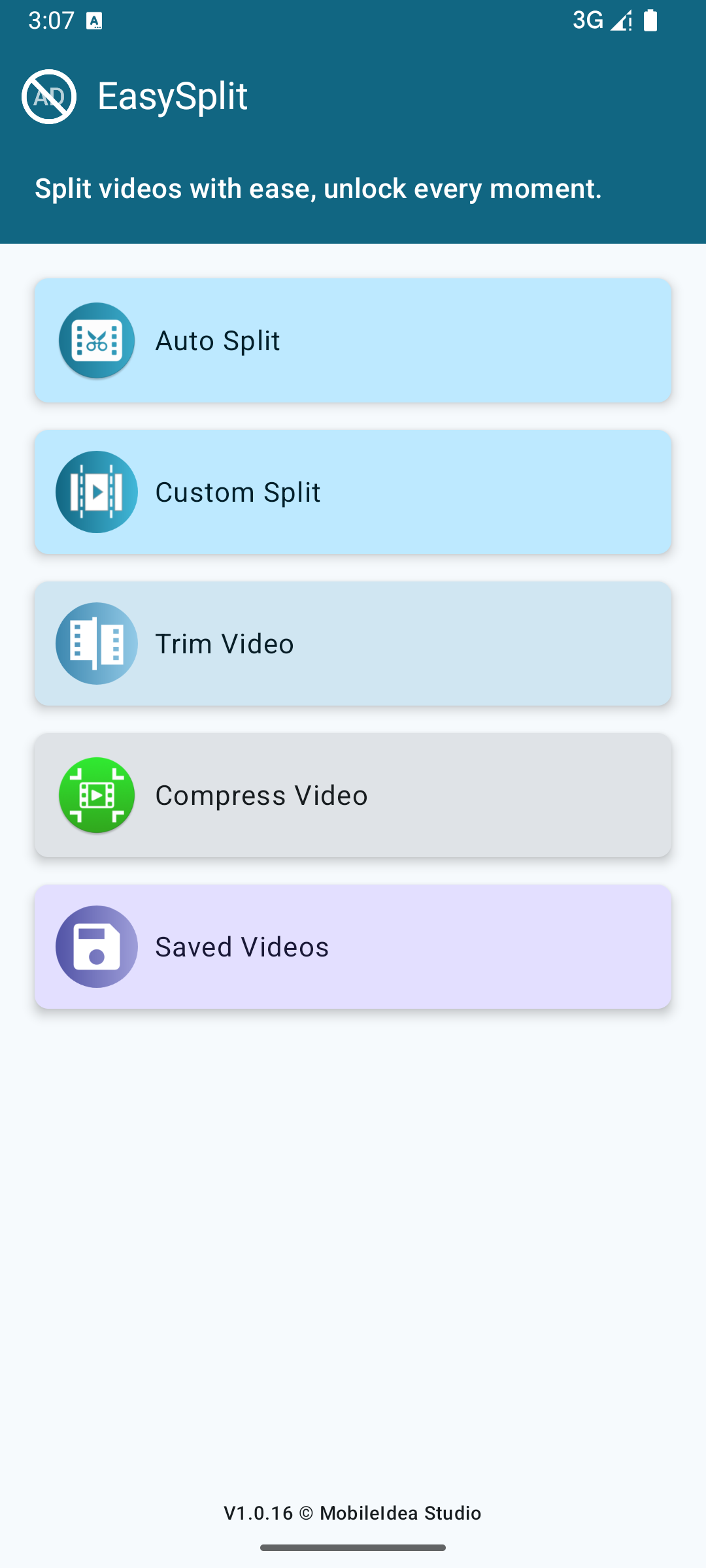Tap the Auto Split scissors icon
The image size is (706, 1568).
pos(96,340)
